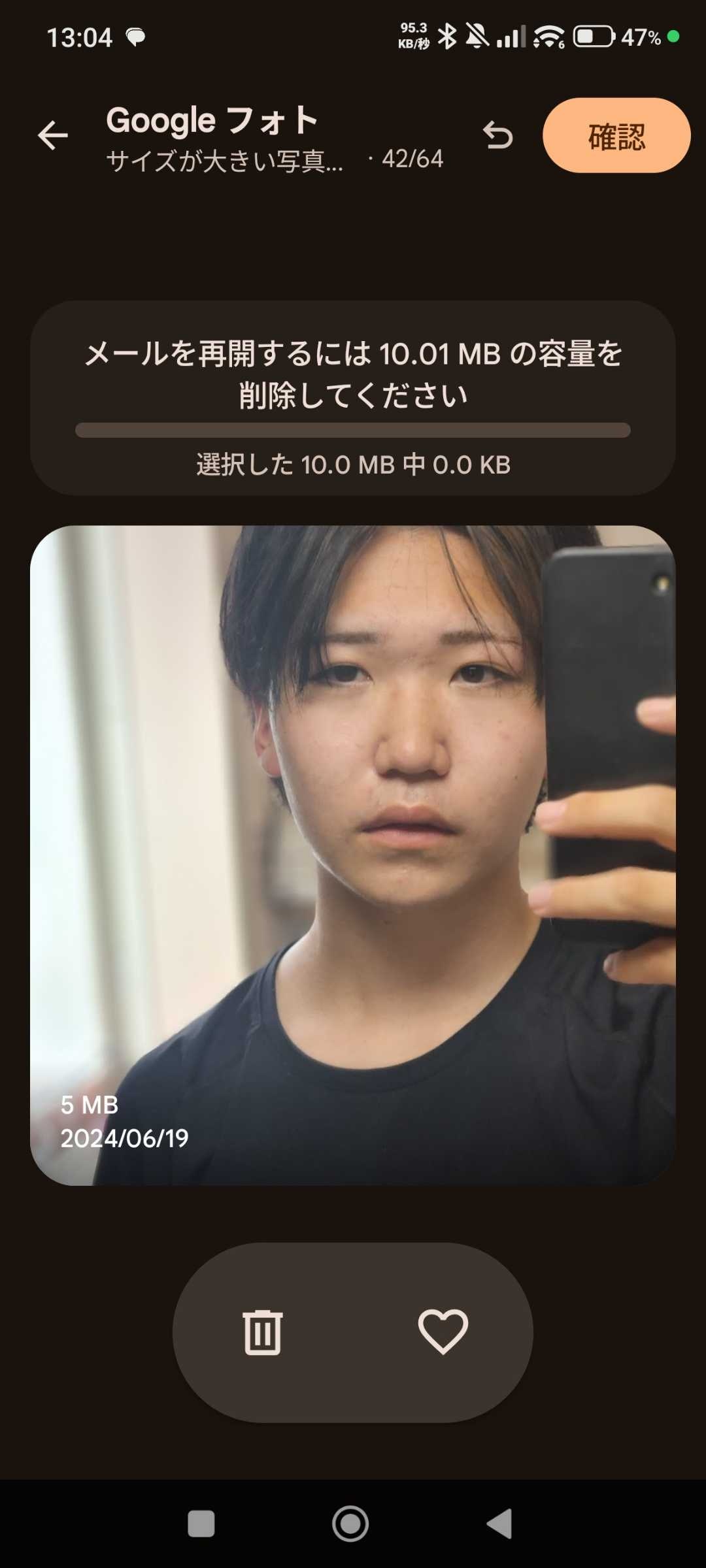Delete this photo with the trash icon

click(x=263, y=1332)
